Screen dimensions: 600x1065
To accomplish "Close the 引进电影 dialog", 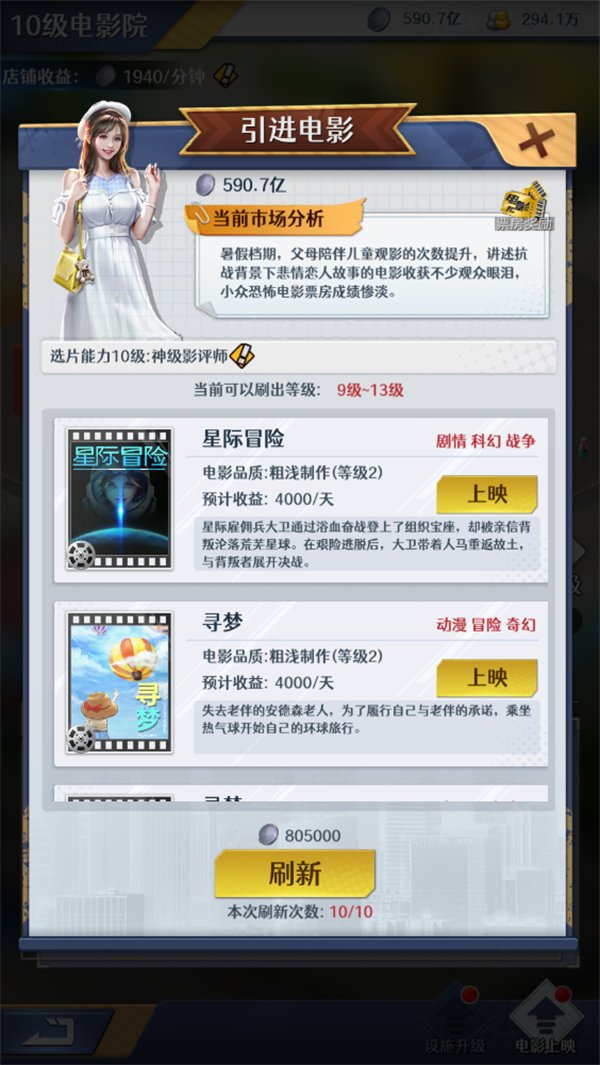I will coord(536,143).
